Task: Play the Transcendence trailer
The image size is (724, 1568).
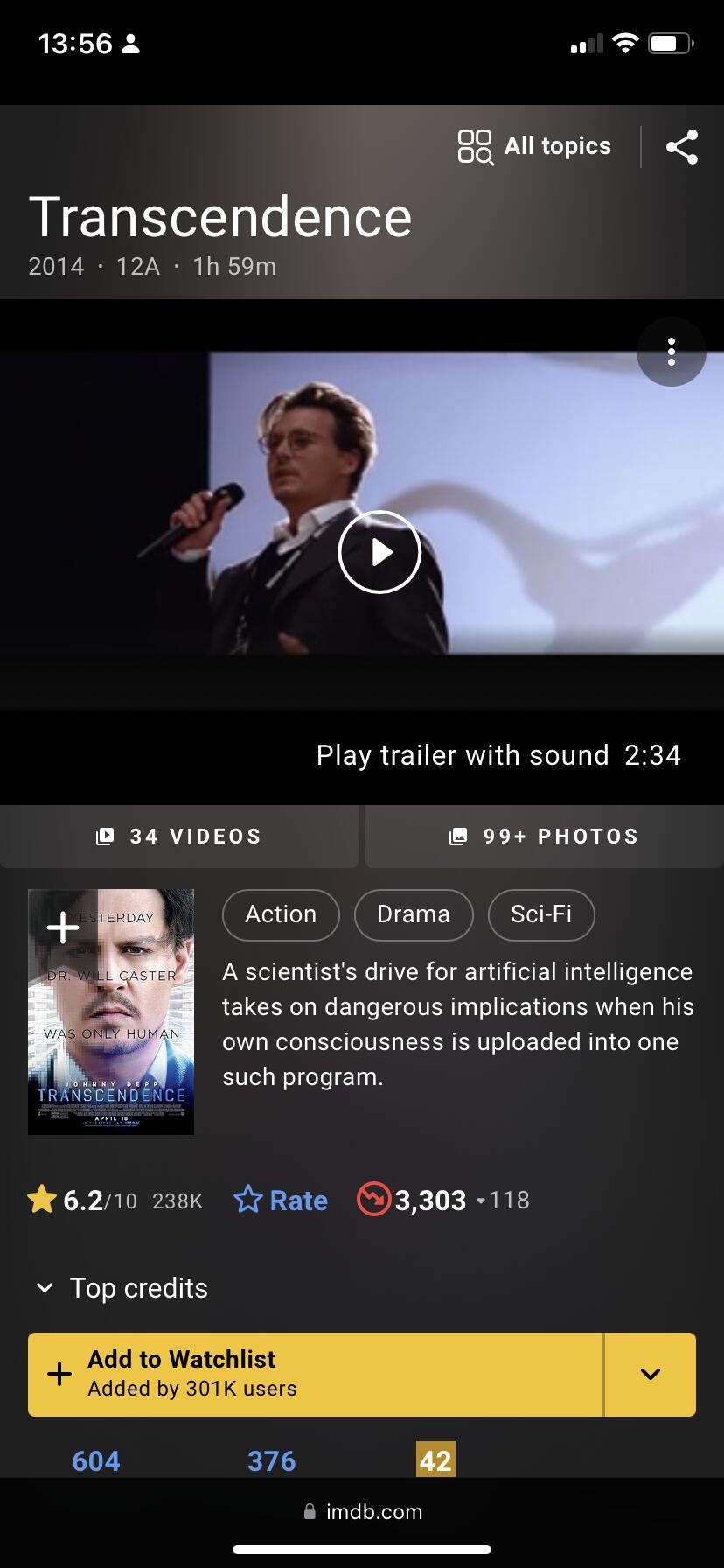Action: [379, 552]
